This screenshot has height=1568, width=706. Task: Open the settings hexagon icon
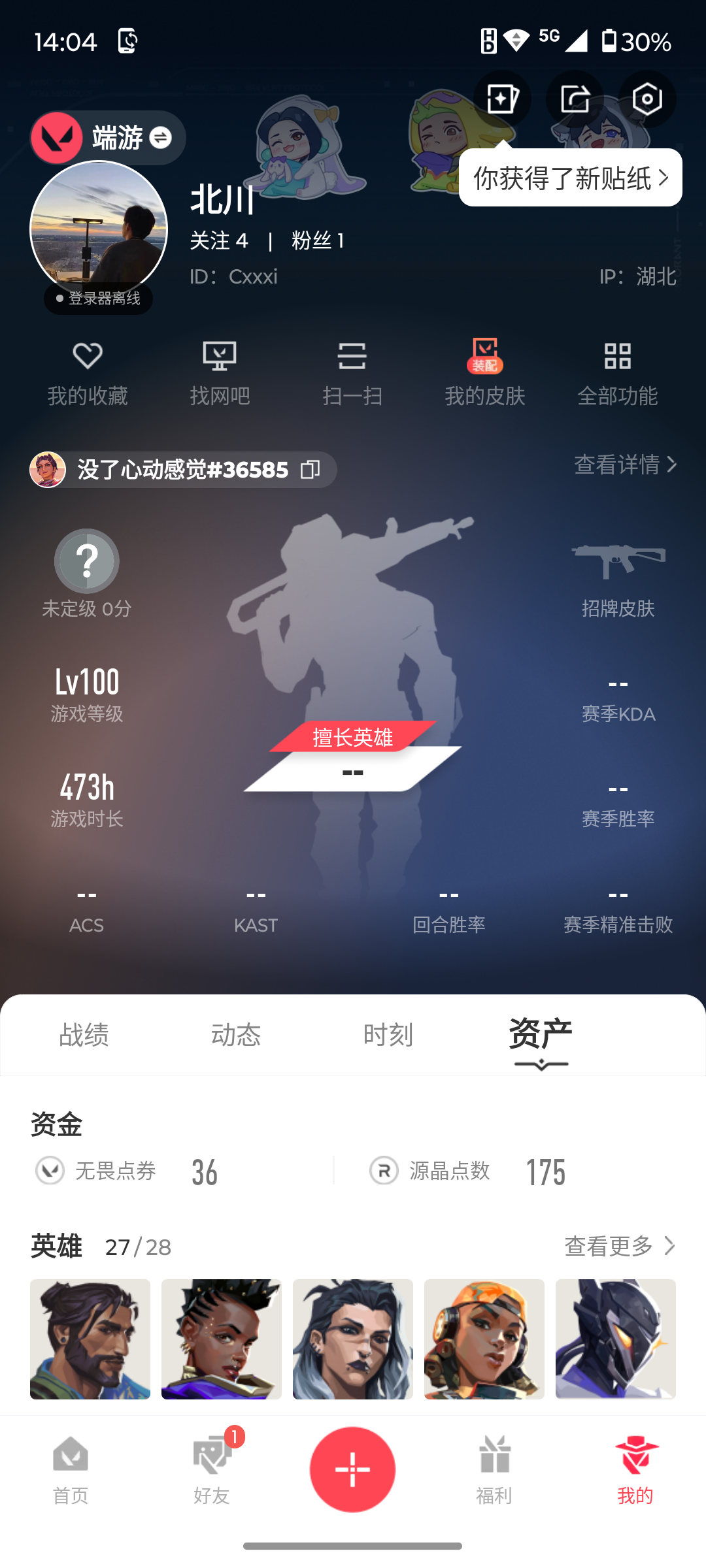coord(647,99)
